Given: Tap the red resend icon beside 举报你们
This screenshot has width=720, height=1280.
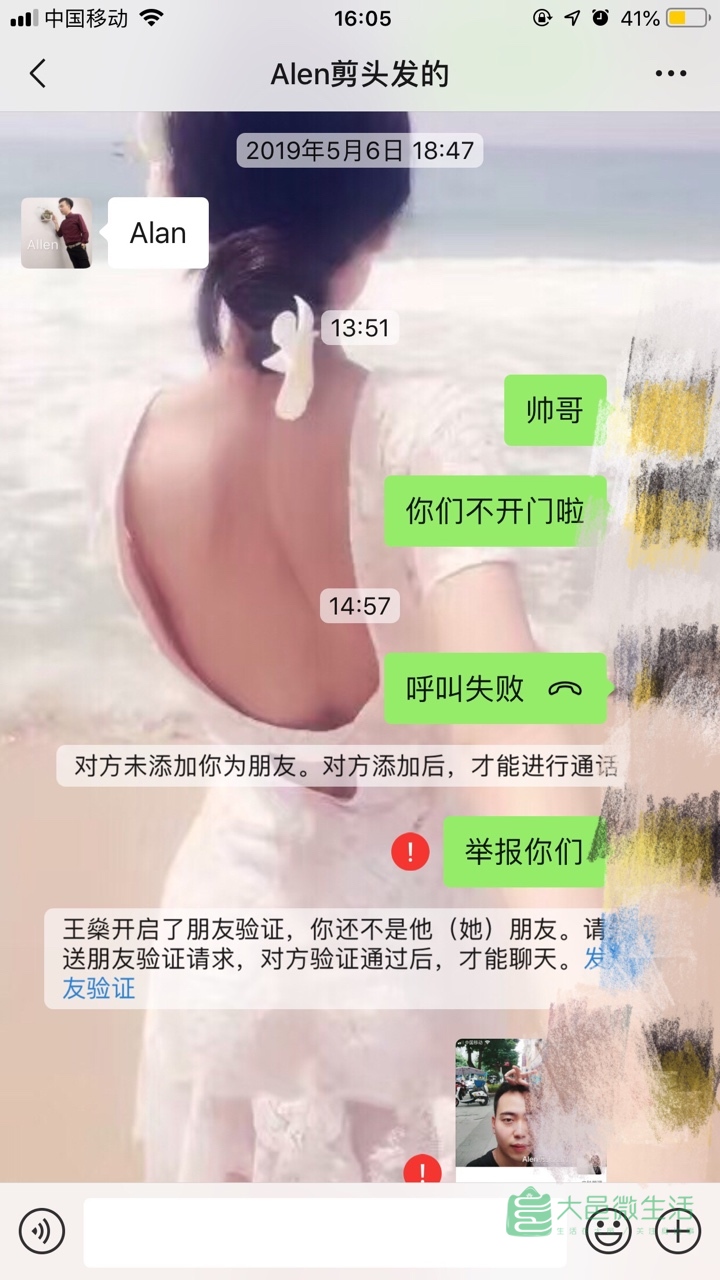Looking at the screenshot, I should pyautogui.click(x=410, y=852).
